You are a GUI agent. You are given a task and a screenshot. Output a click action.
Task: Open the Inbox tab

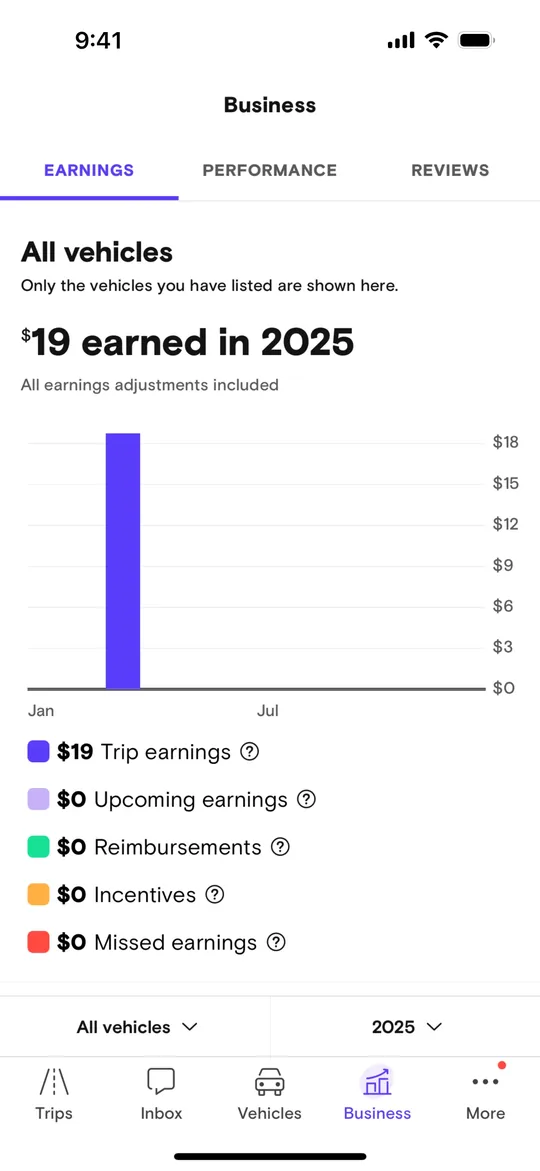pos(161,1094)
